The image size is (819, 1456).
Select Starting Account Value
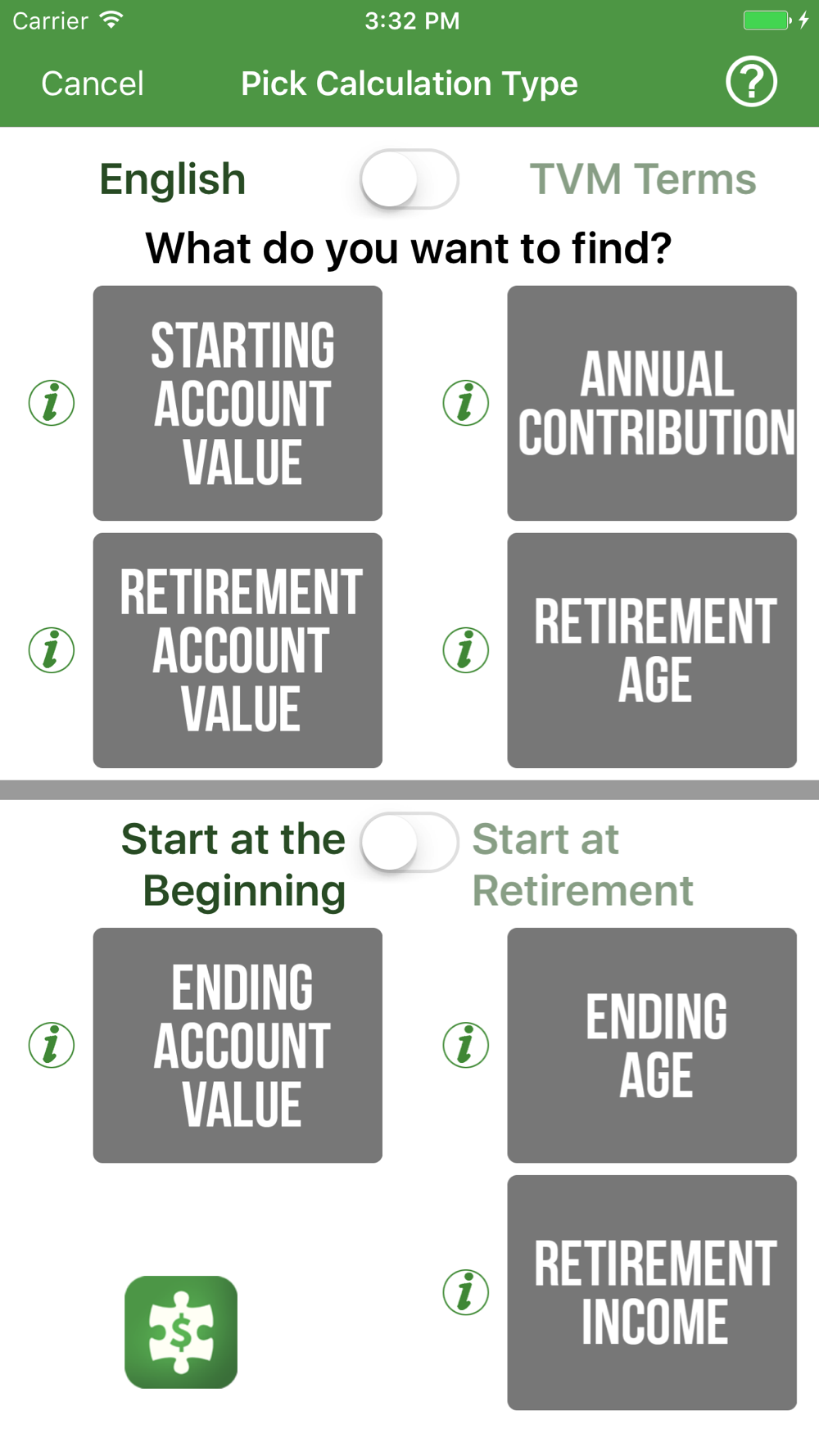tap(238, 403)
